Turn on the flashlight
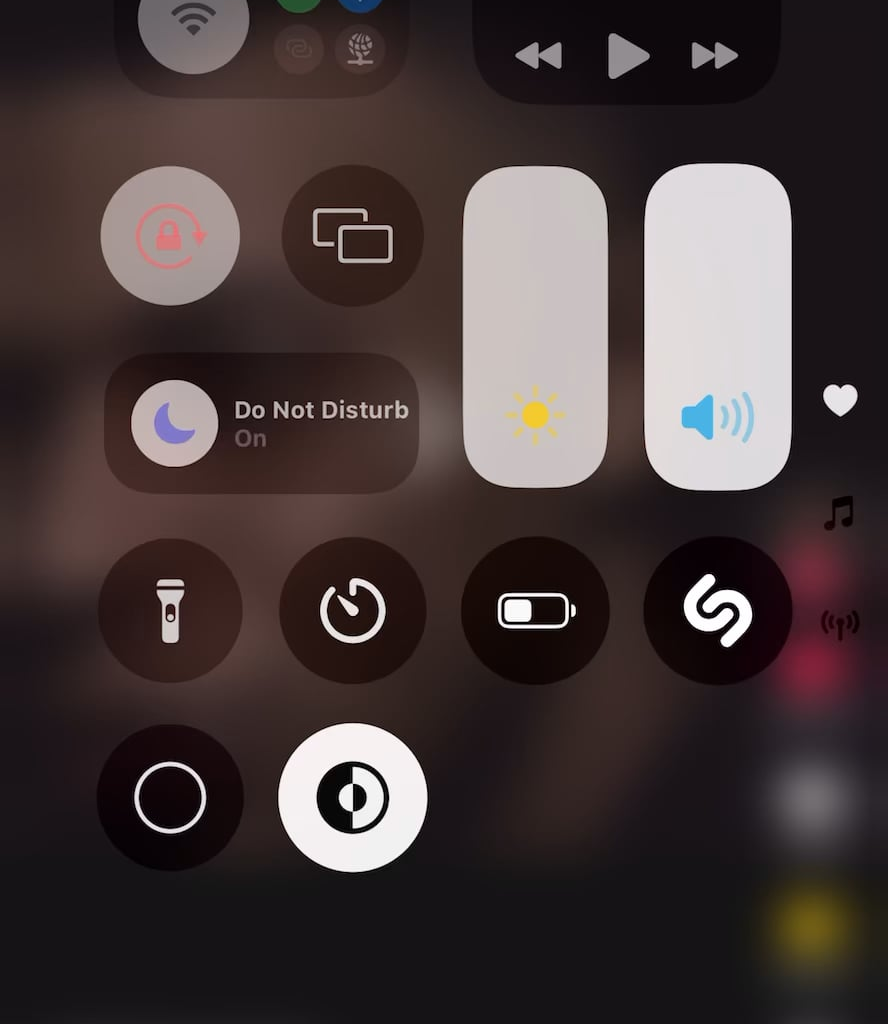The image size is (888, 1024). [x=170, y=610]
